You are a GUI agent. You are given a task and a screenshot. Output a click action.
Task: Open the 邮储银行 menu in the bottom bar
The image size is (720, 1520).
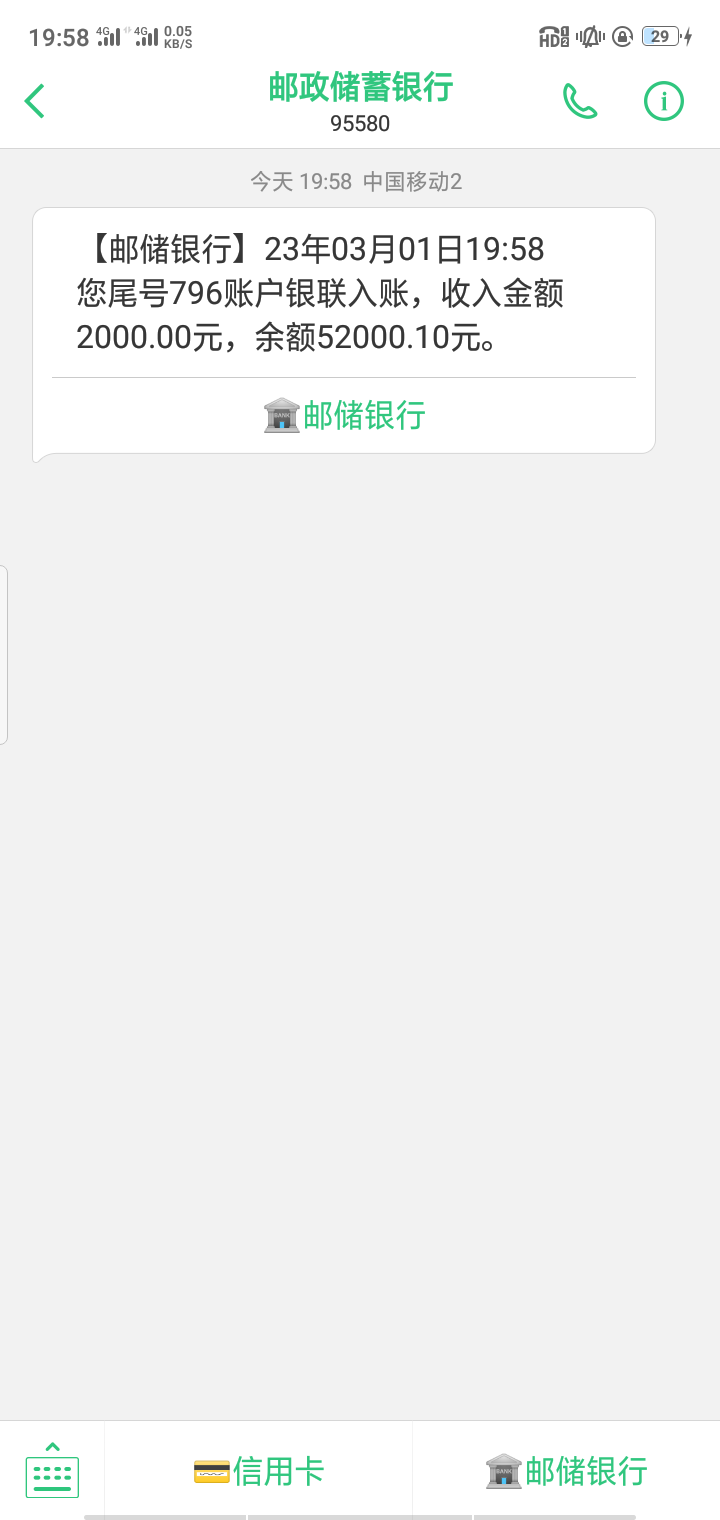point(566,1471)
